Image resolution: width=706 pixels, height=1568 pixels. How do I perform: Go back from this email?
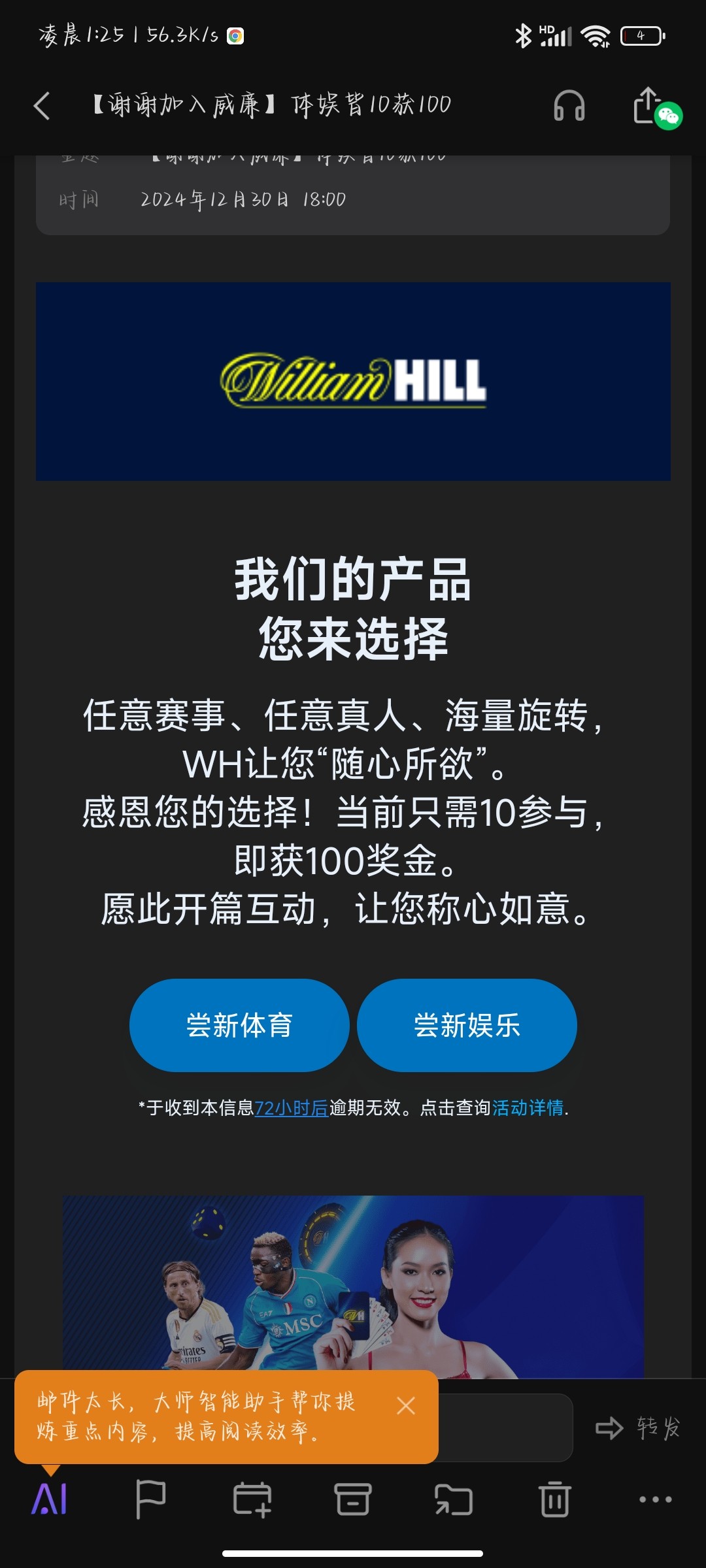[x=42, y=106]
